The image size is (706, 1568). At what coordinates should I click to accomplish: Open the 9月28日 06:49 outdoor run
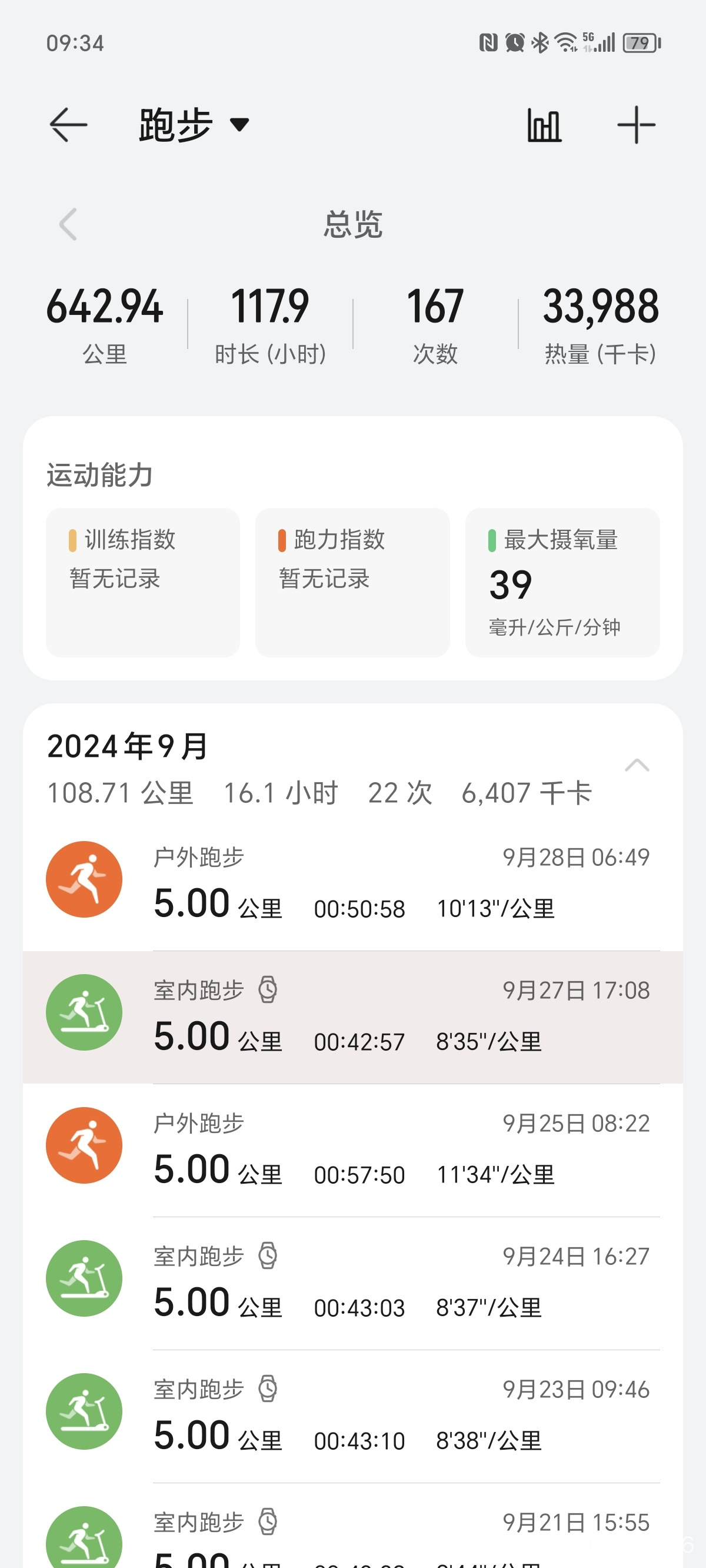(353, 883)
